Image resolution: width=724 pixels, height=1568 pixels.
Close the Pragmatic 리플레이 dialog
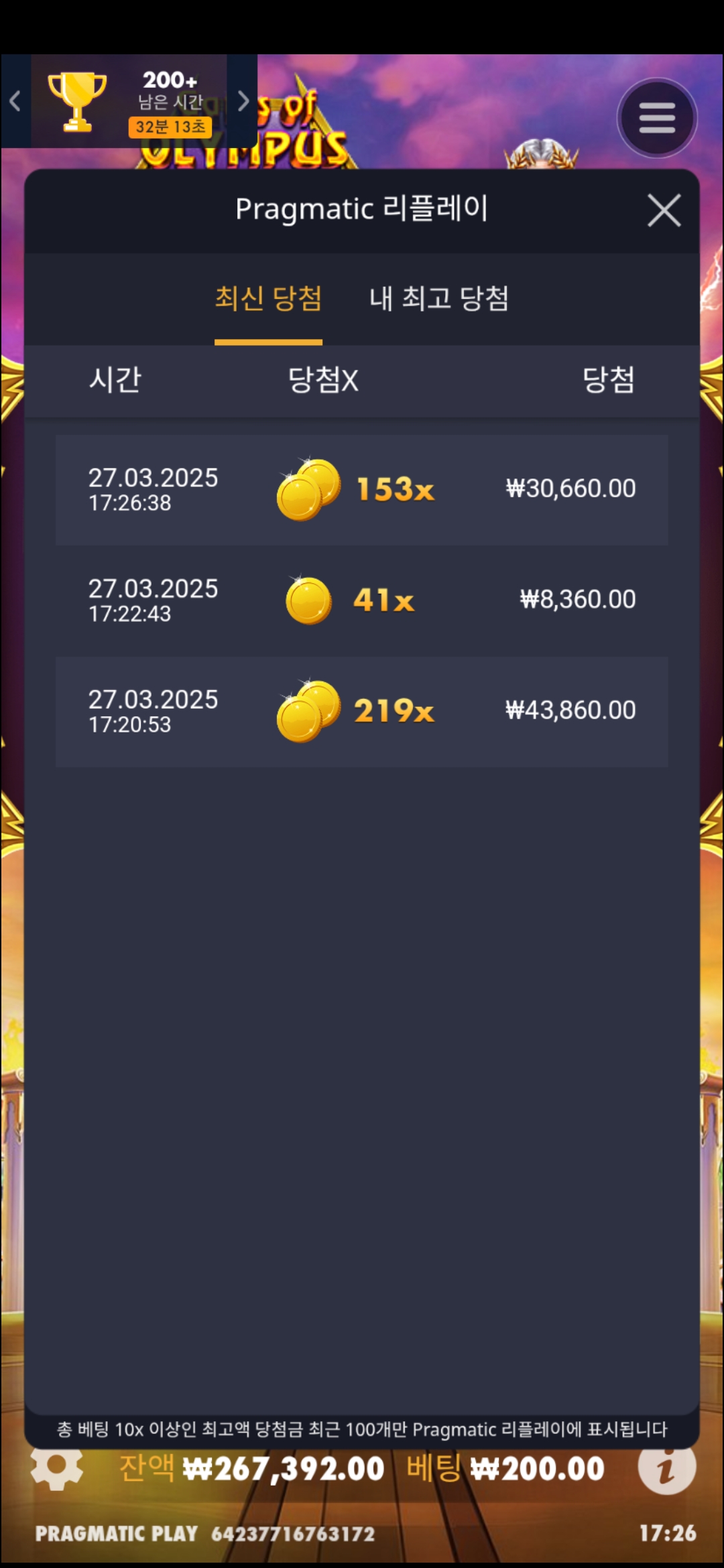[x=664, y=210]
